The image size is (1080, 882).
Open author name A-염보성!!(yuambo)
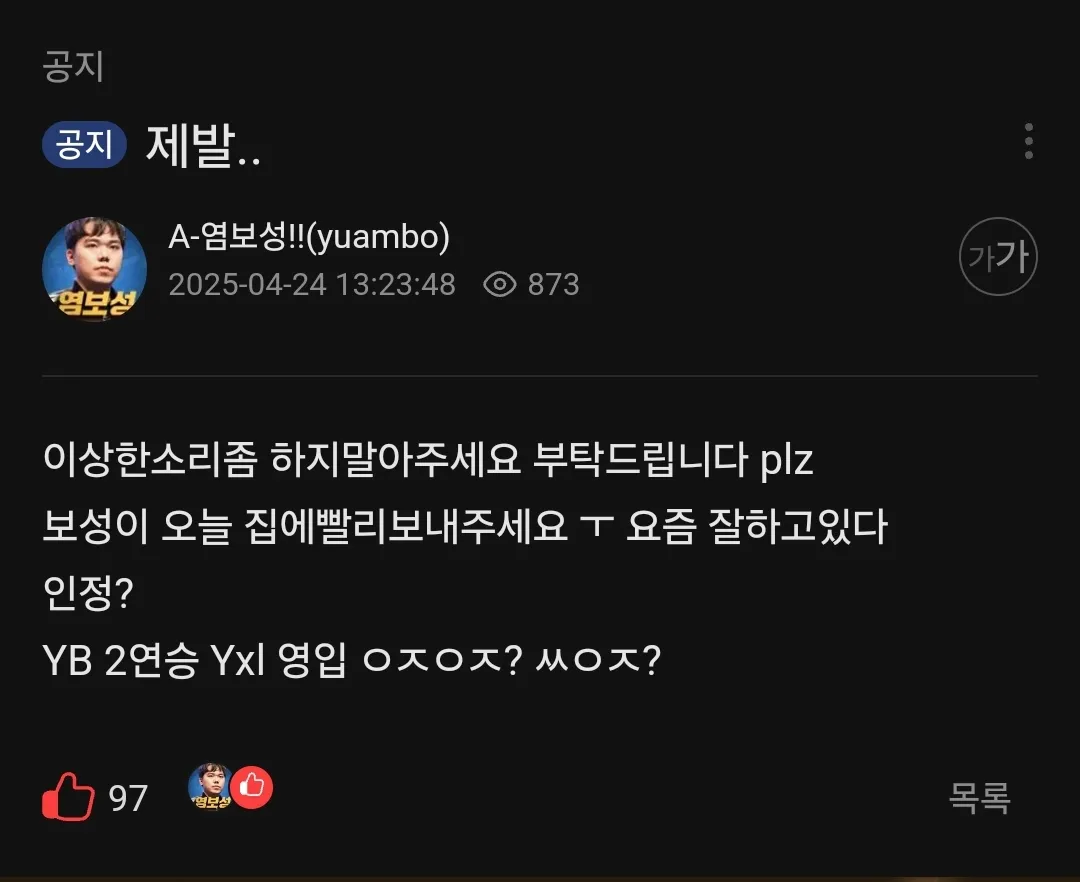[309, 237]
